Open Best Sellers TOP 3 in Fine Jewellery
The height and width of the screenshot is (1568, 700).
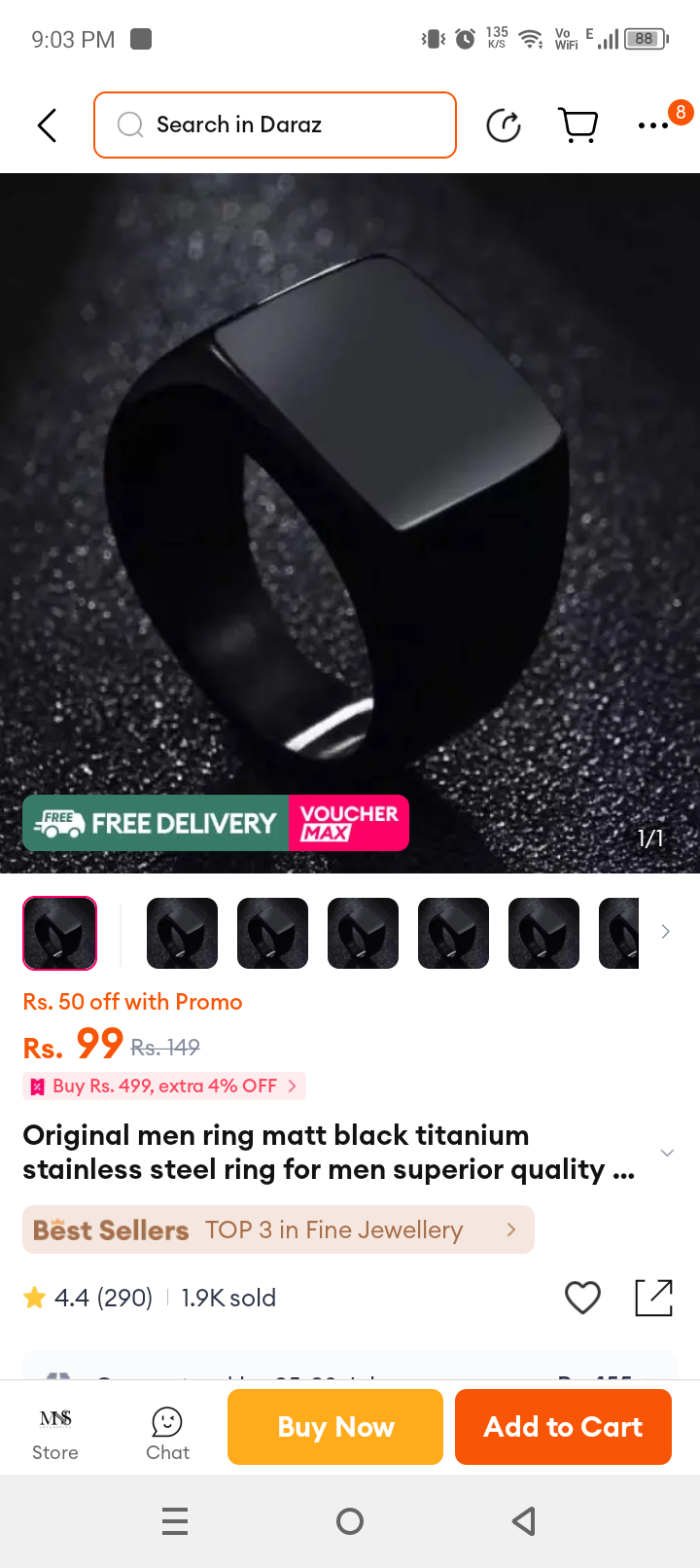click(278, 1229)
